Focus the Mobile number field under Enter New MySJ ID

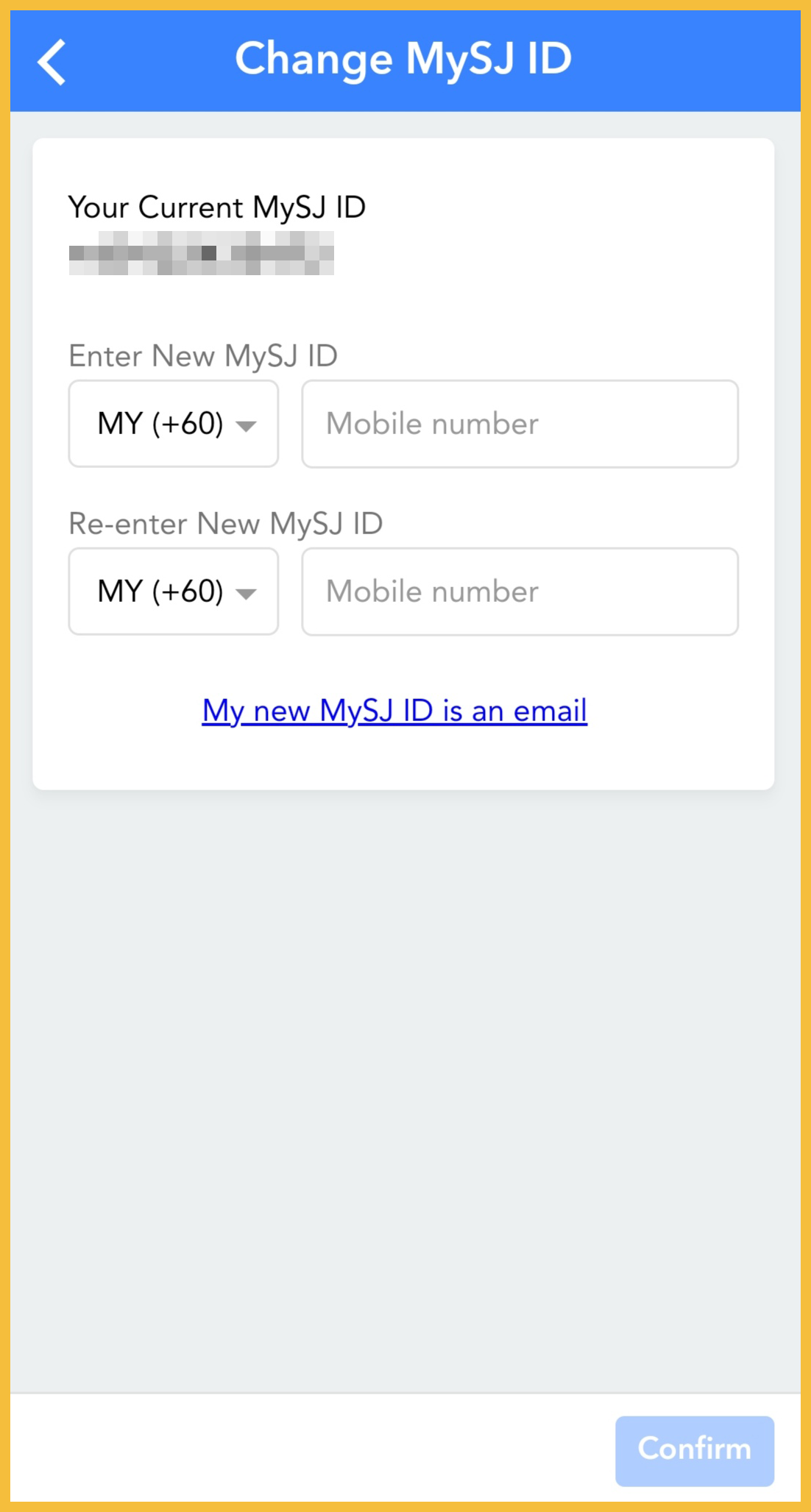[x=520, y=424]
